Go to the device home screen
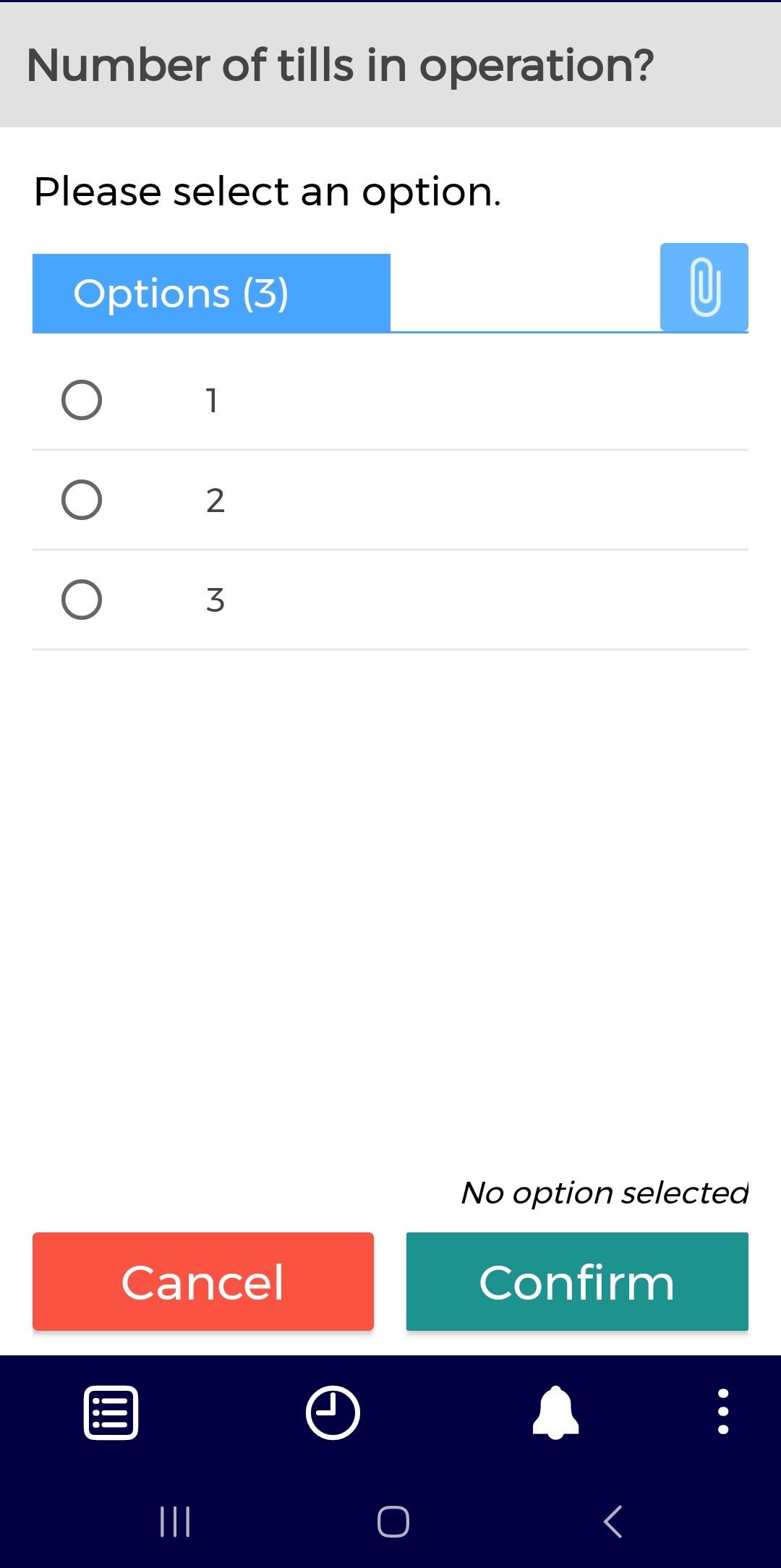The height and width of the screenshot is (1568, 781). tap(393, 1522)
